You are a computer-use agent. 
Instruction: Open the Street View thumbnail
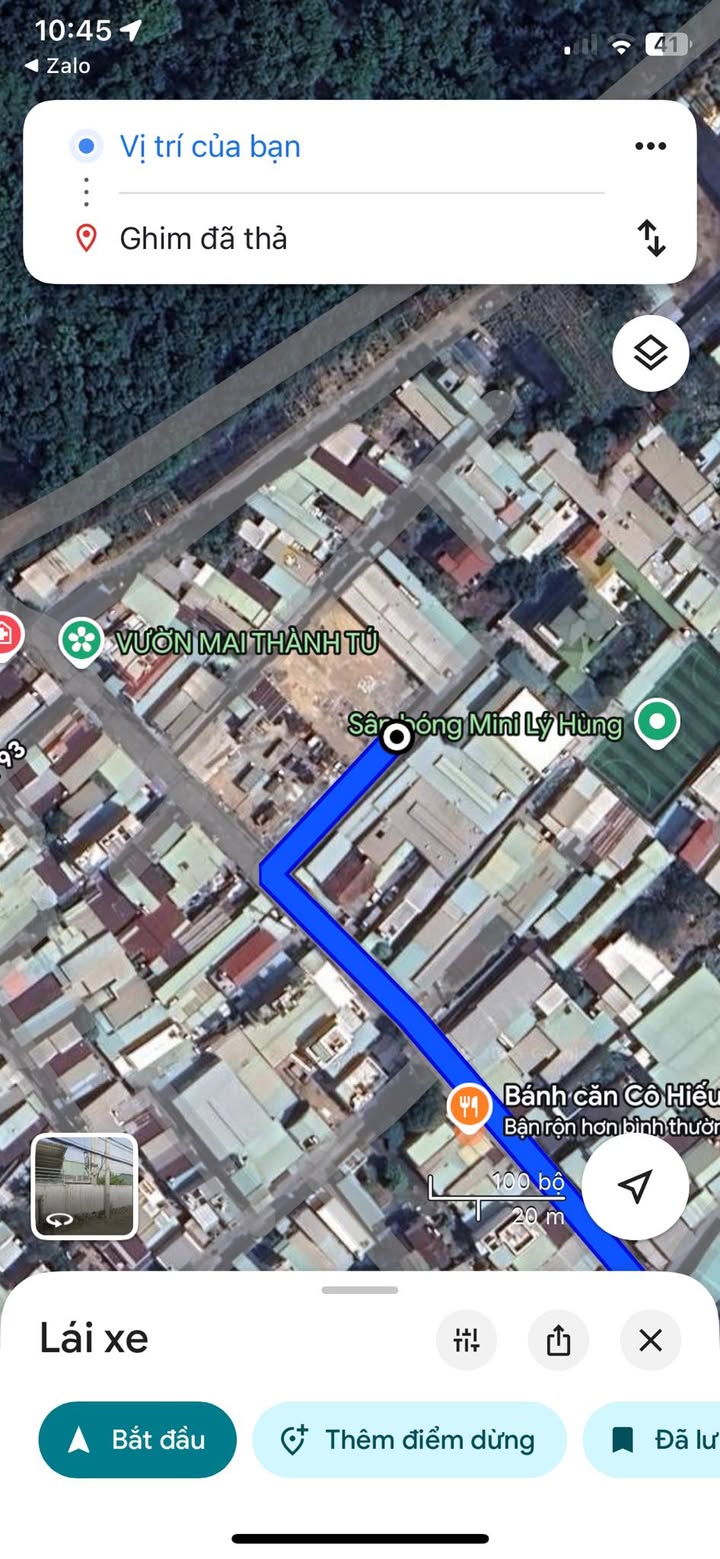84,1186
